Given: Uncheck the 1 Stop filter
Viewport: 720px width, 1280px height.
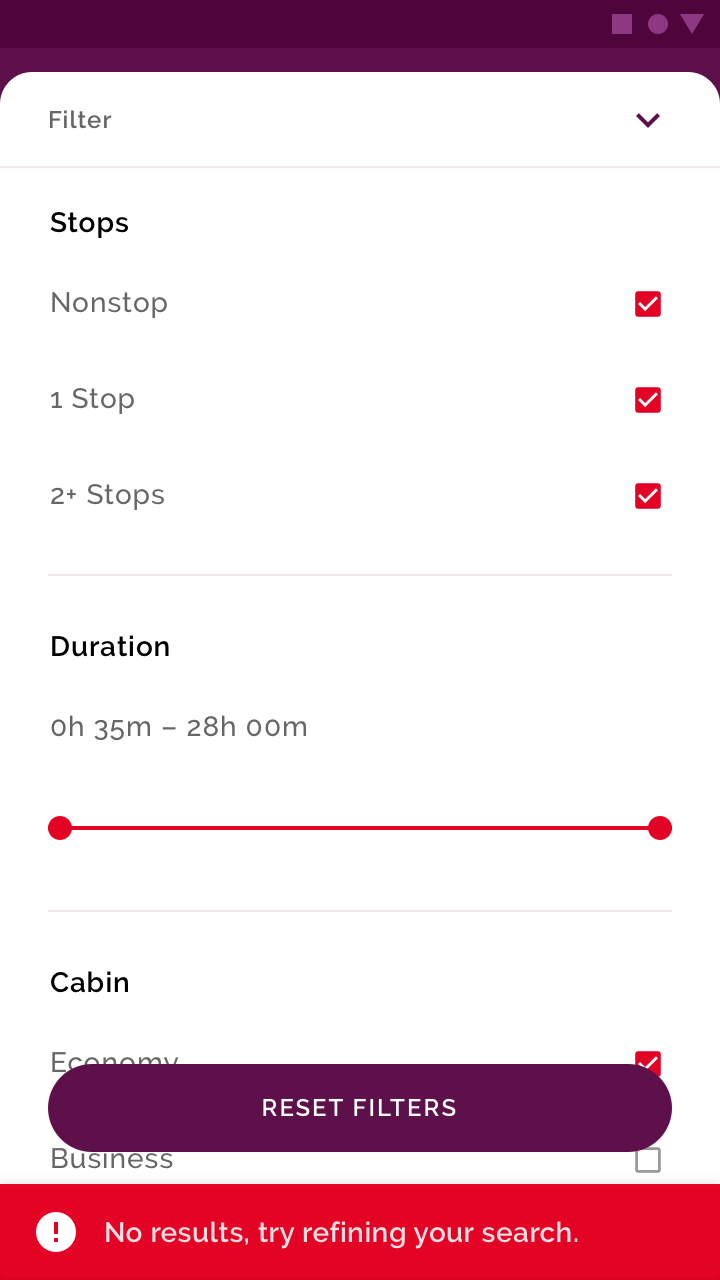Looking at the screenshot, I should click(x=648, y=400).
